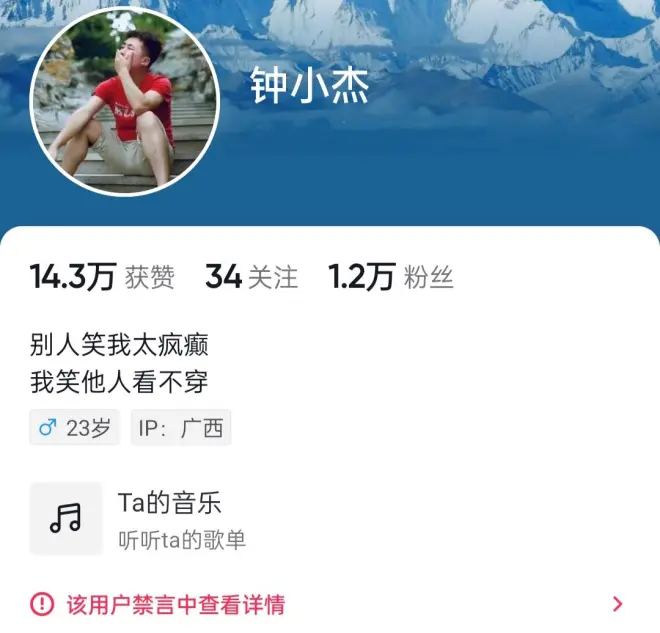View the 14.3万 获赞 likes count
This screenshot has height=633, width=660.
(x=102, y=277)
